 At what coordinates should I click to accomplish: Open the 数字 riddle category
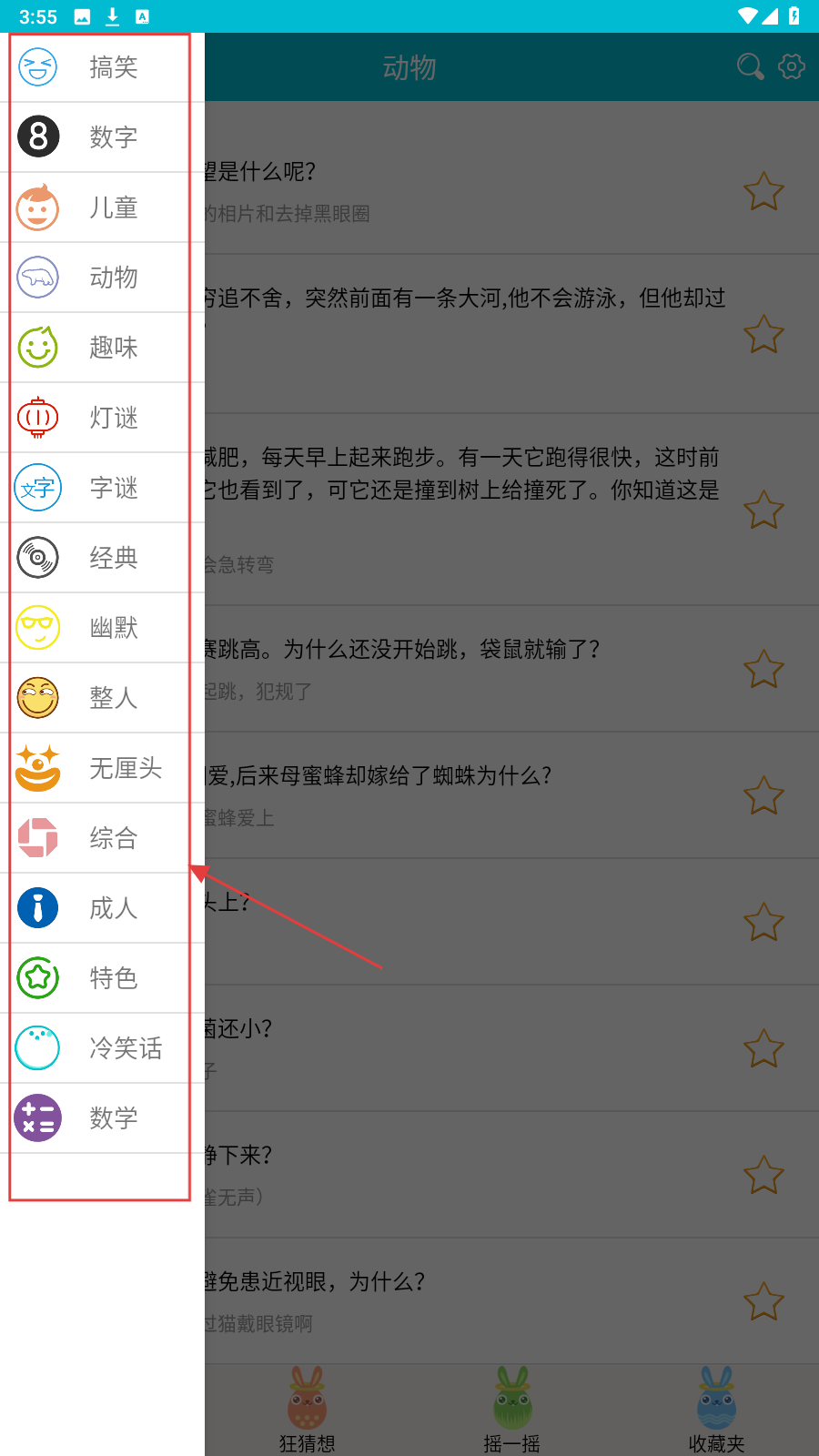102,137
